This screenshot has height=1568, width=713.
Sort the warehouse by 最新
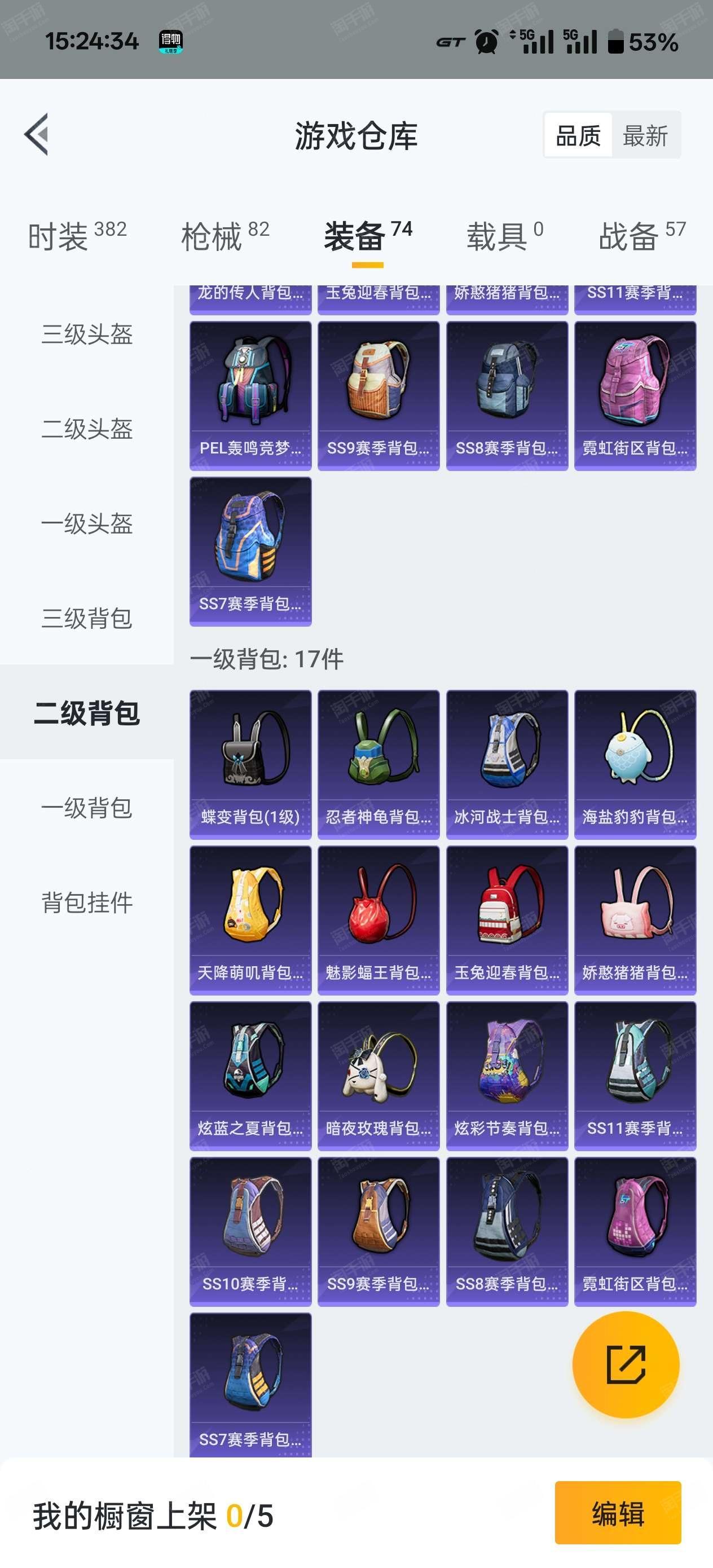pyautogui.click(x=645, y=135)
